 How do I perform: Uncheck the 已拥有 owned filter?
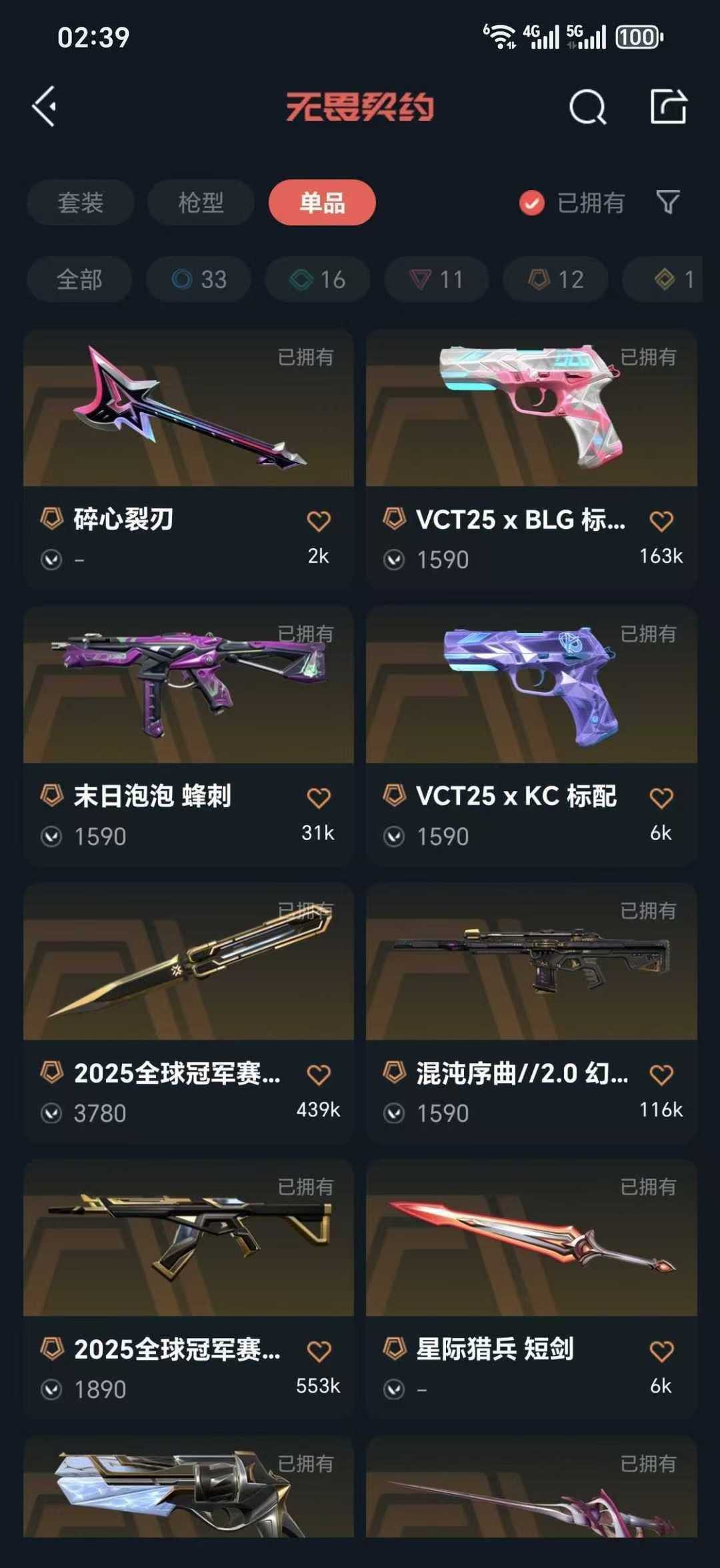coord(532,203)
